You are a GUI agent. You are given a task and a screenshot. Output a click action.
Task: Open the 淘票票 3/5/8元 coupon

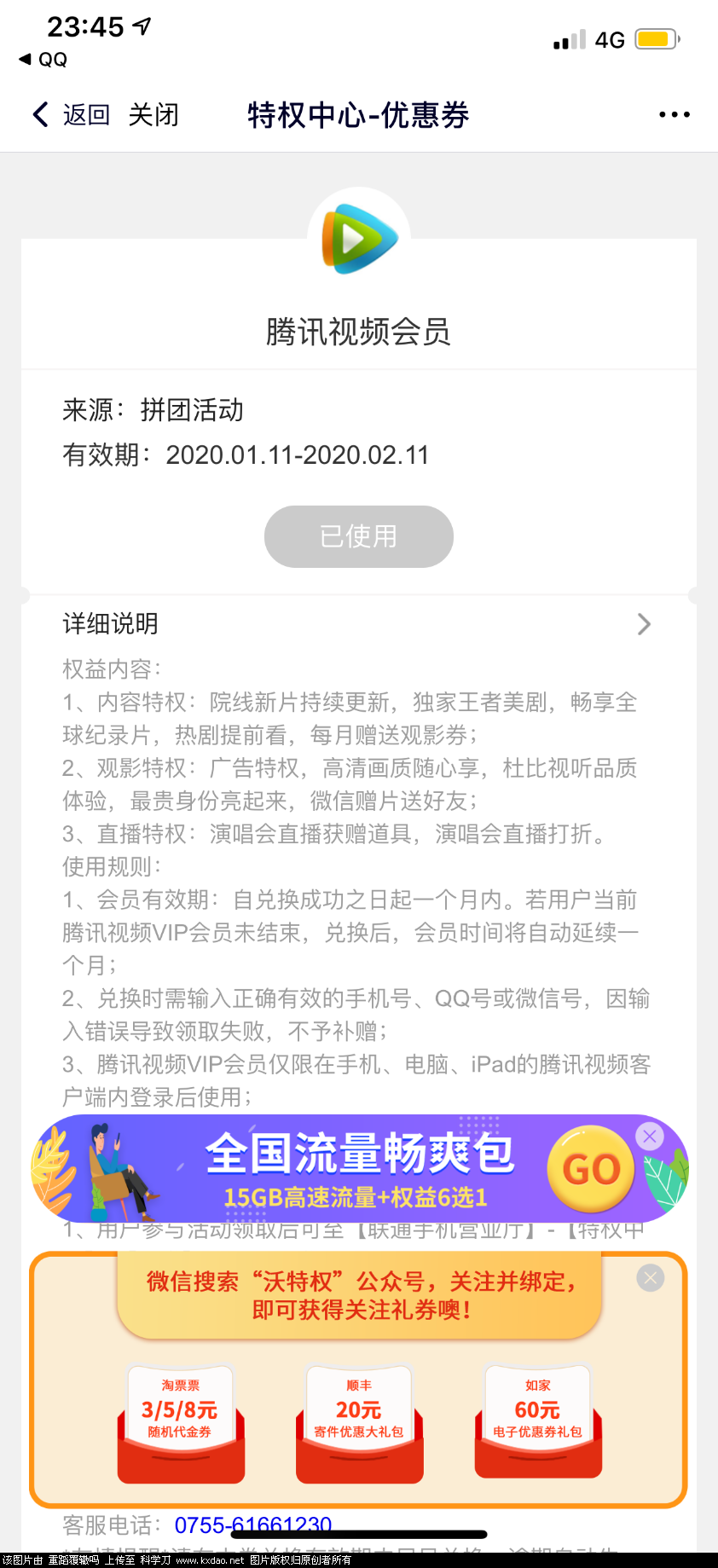[181, 1421]
